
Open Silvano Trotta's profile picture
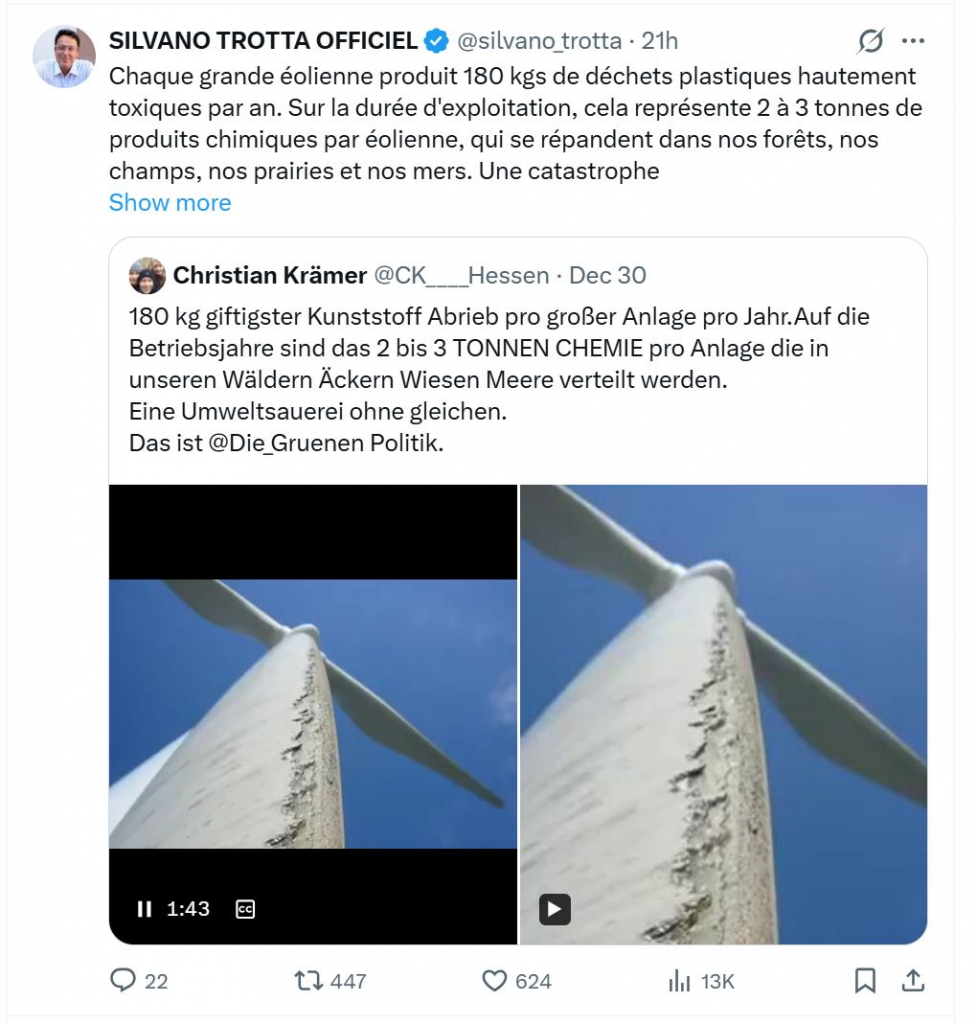64,56
